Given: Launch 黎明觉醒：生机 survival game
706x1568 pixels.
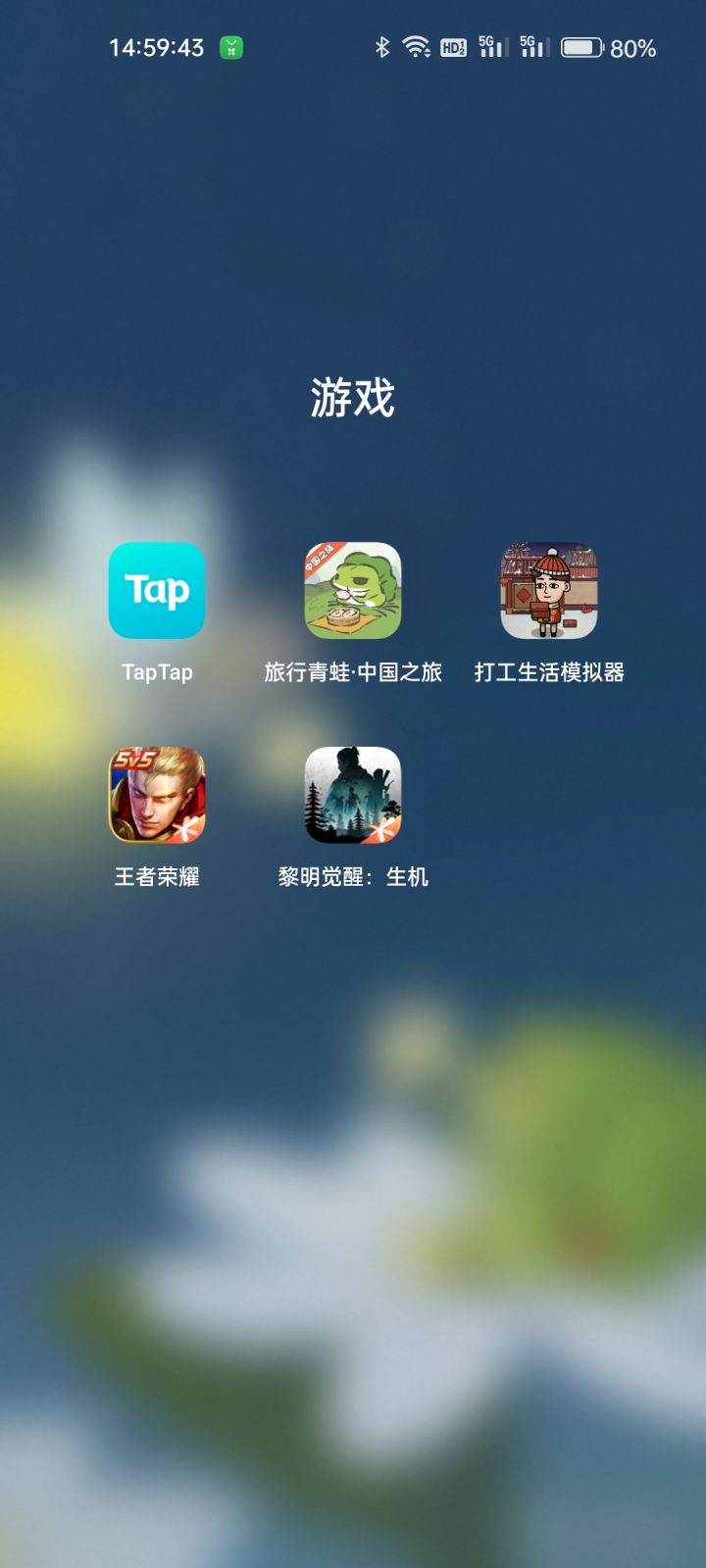Looking at the screenshot, I should click(x=353, y=797).
